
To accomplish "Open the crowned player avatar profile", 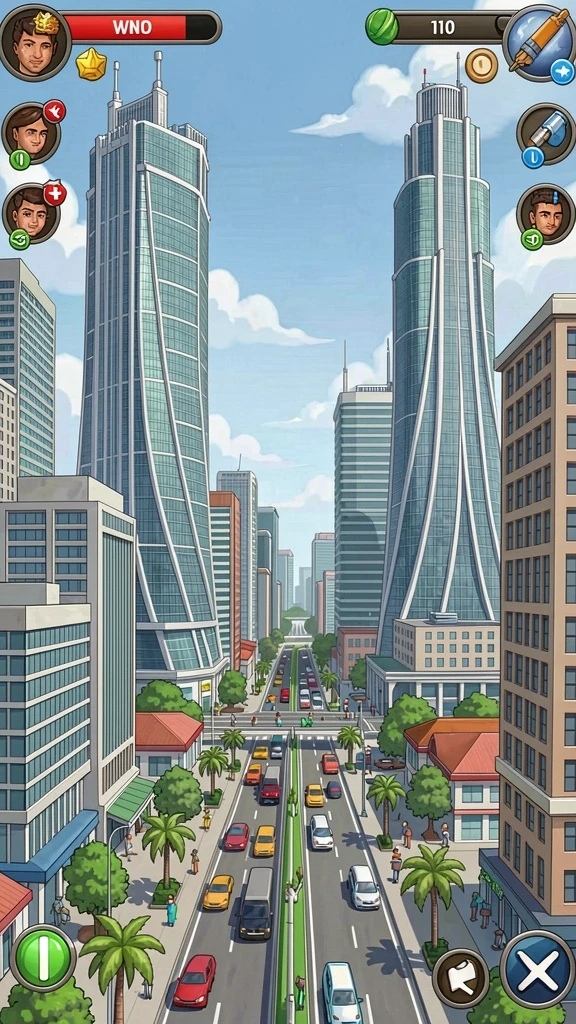I will pyautogui.click(x=34, y=42).
